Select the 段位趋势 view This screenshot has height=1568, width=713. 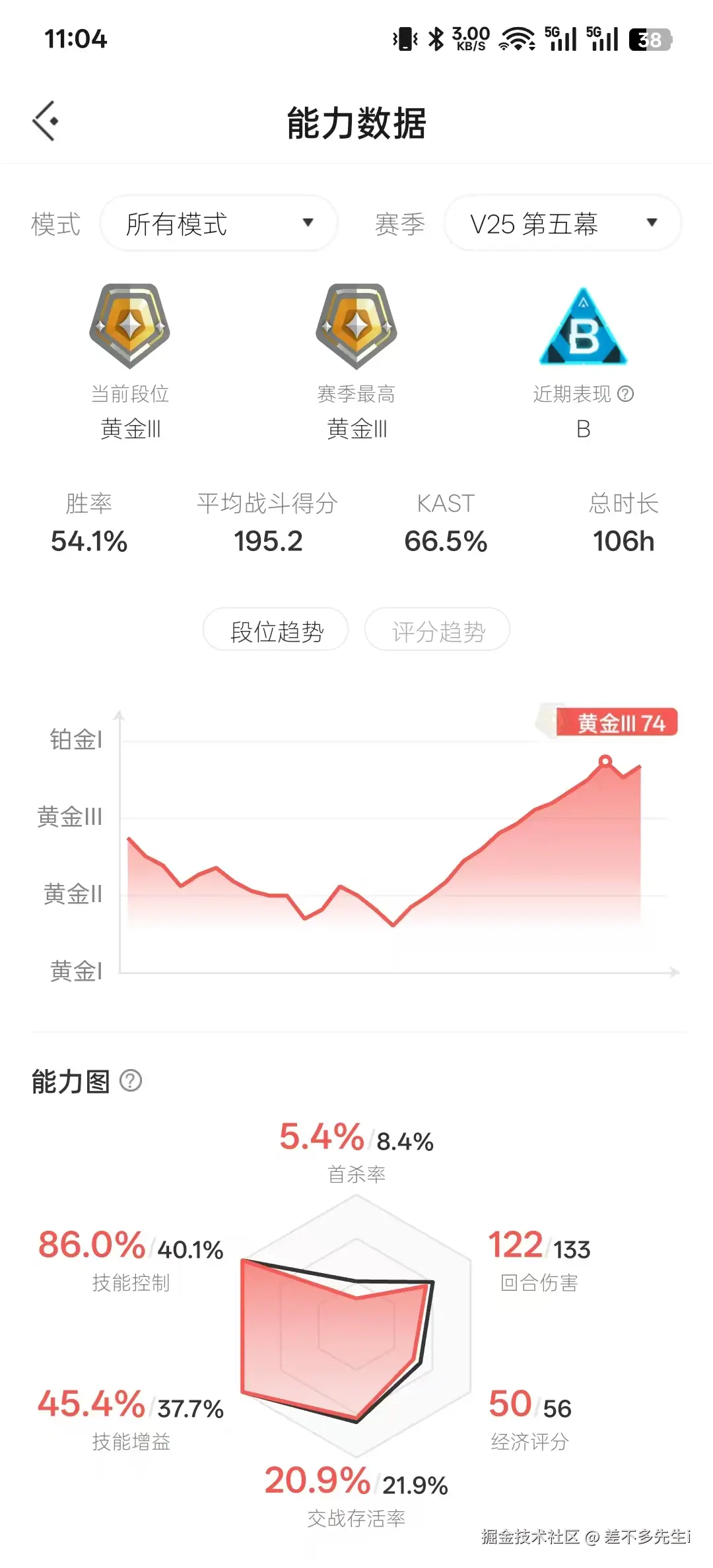tap(275, 629)
